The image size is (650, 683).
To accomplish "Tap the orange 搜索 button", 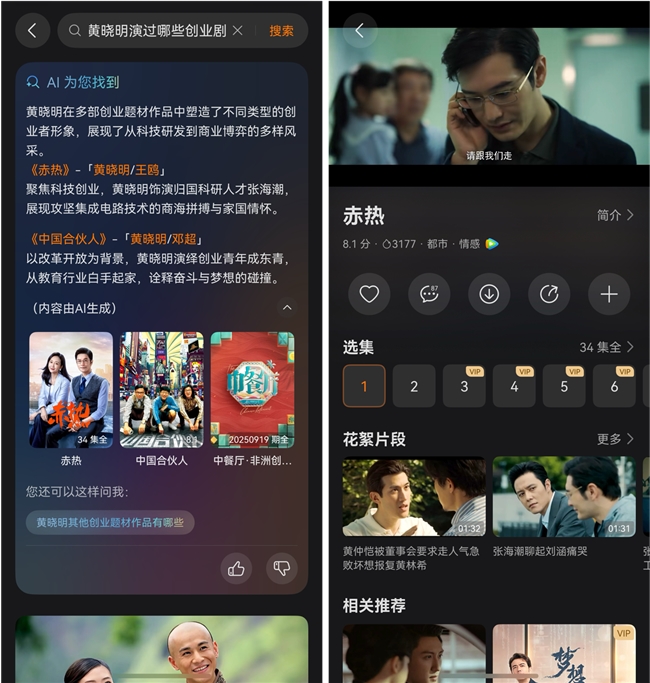I will pos(281,31).
